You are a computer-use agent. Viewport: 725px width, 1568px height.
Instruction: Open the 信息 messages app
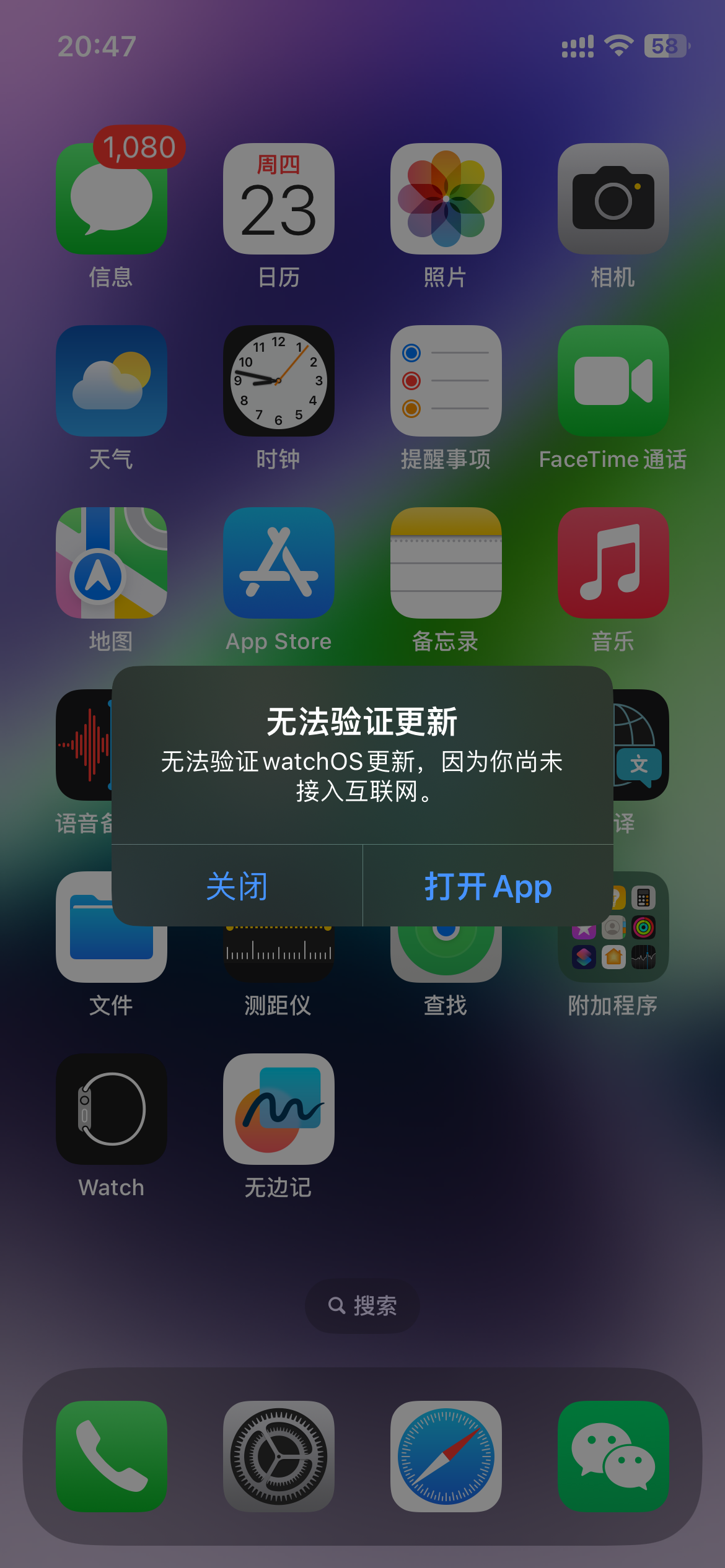pyautogui.click(x=112, y=199)
